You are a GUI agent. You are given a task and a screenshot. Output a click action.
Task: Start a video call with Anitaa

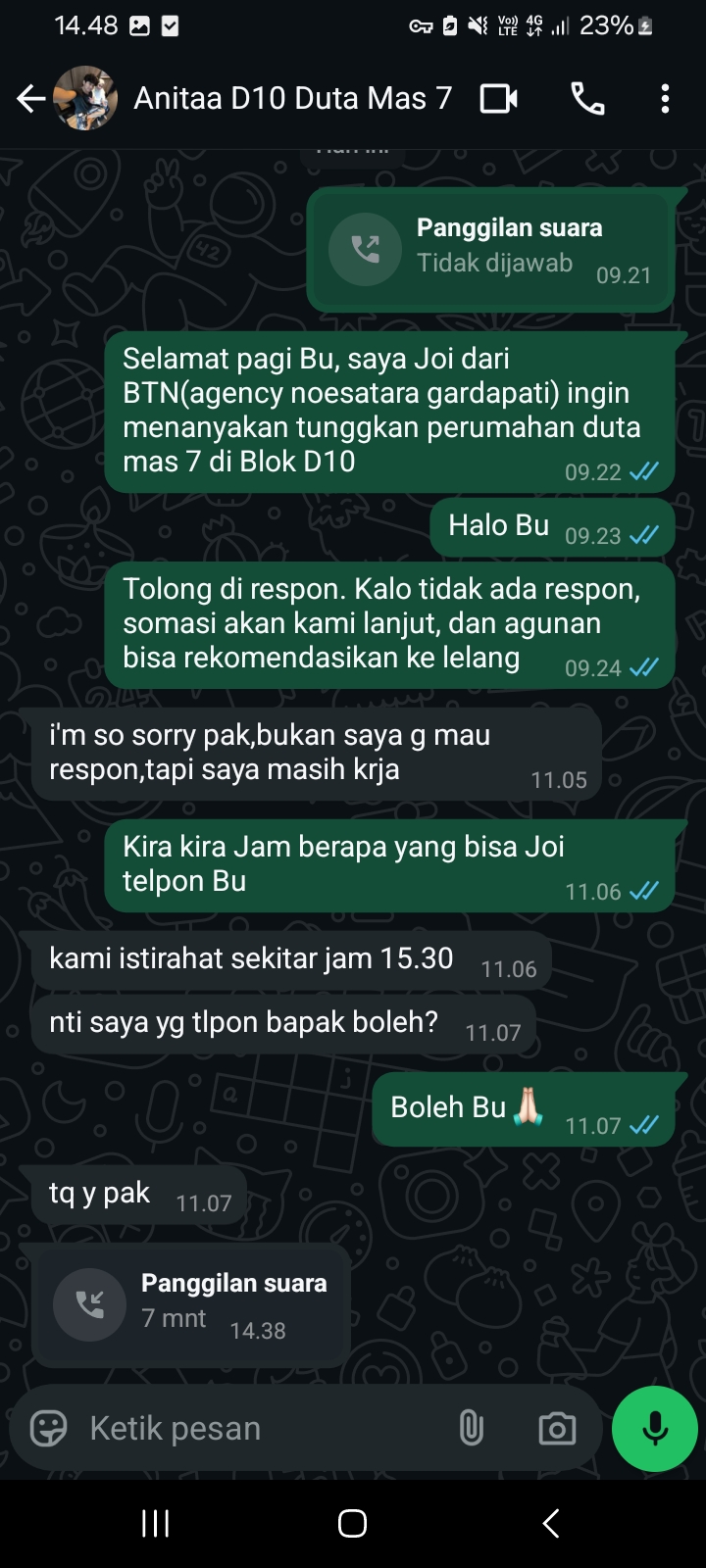[x=498, y=98]
